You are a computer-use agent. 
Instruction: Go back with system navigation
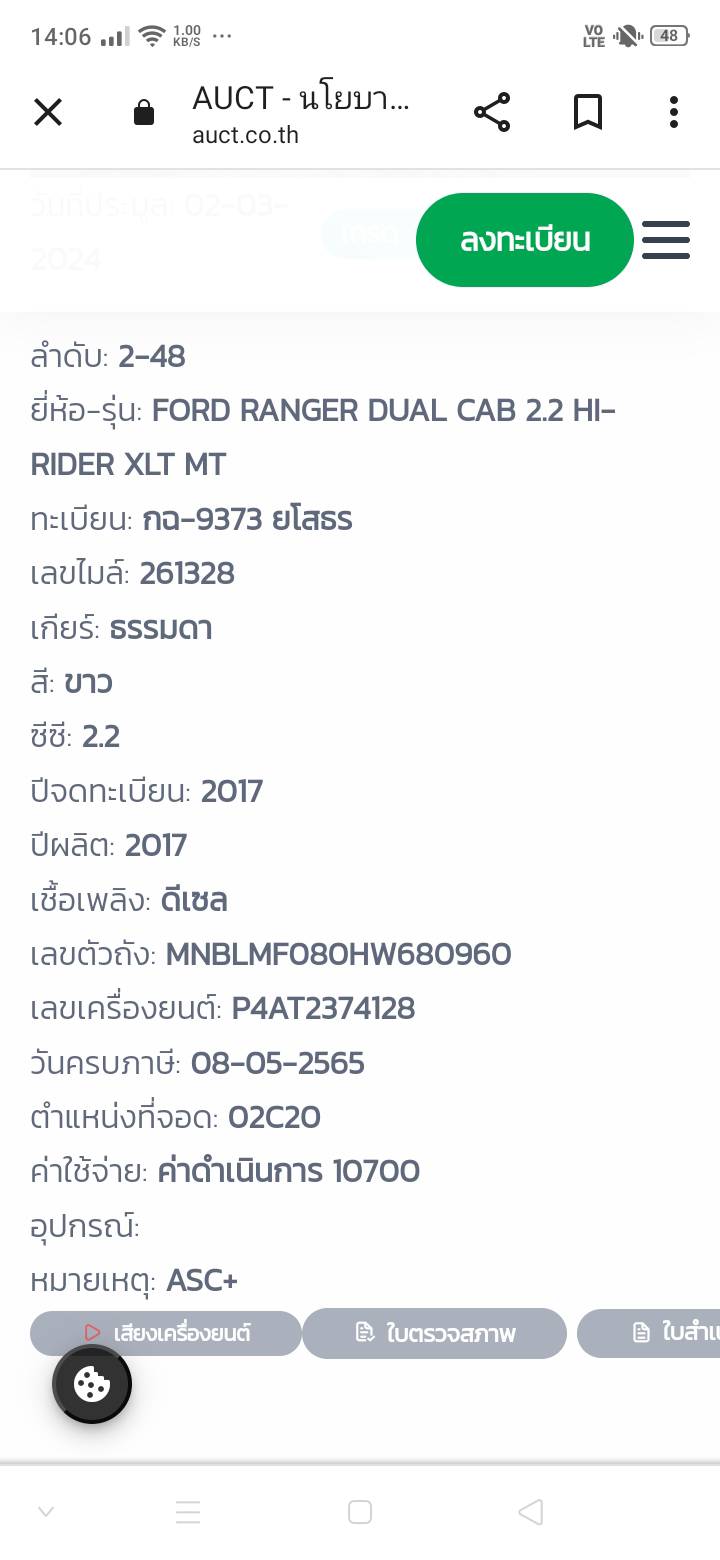coord(531,1512)
